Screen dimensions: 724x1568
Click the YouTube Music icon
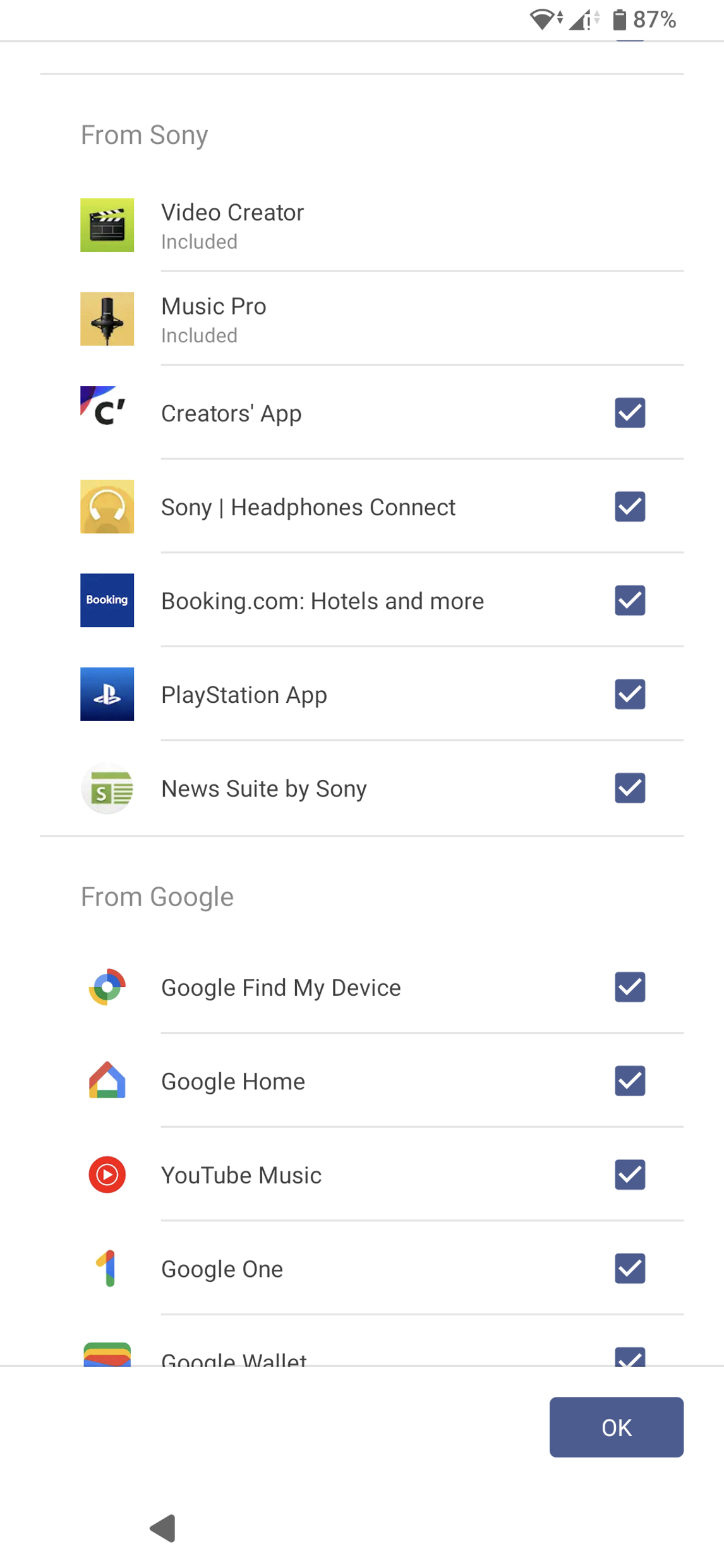pos(107,1175)
